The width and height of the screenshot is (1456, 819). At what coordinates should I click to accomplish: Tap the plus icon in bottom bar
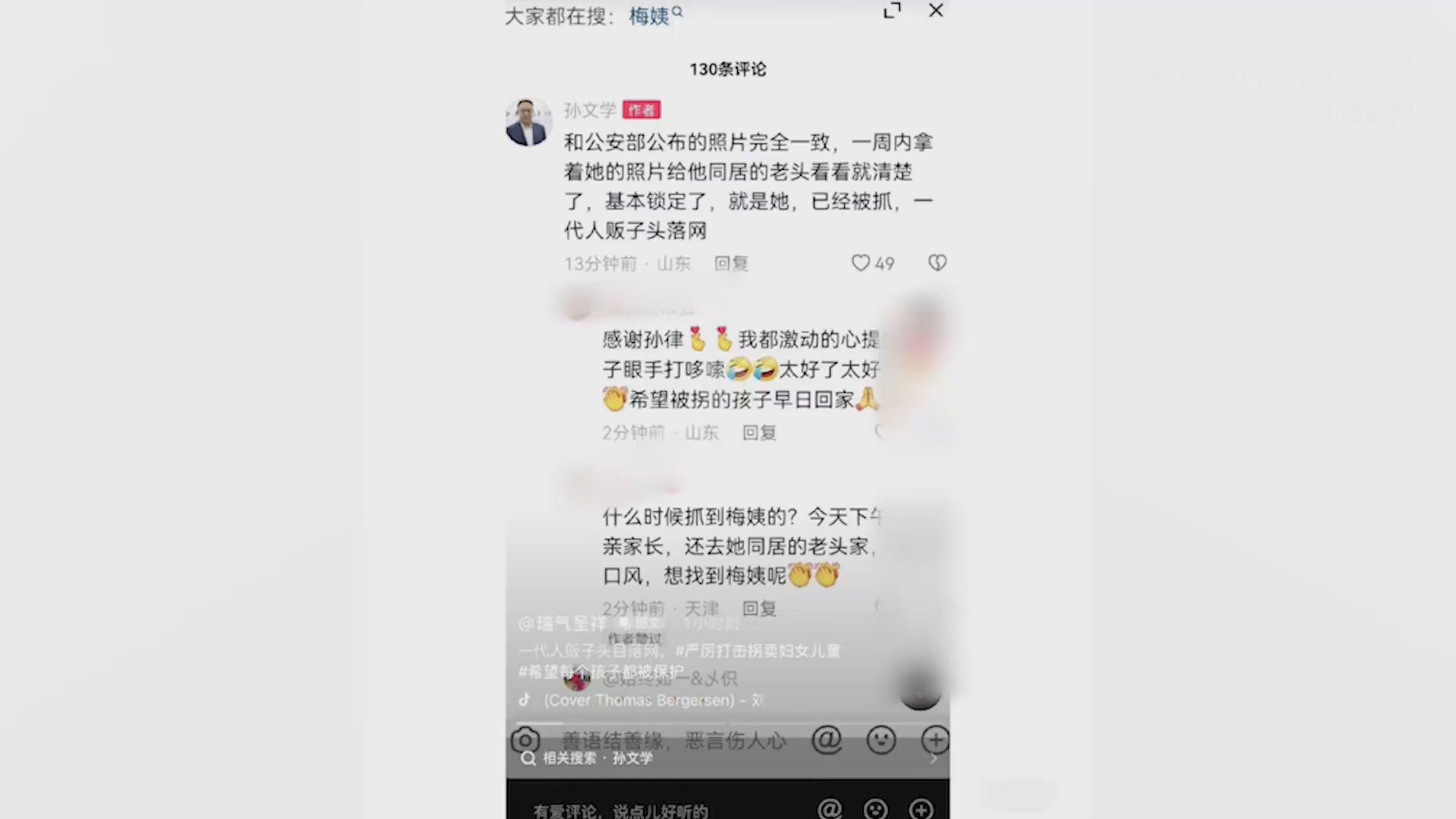click(921, 809)
